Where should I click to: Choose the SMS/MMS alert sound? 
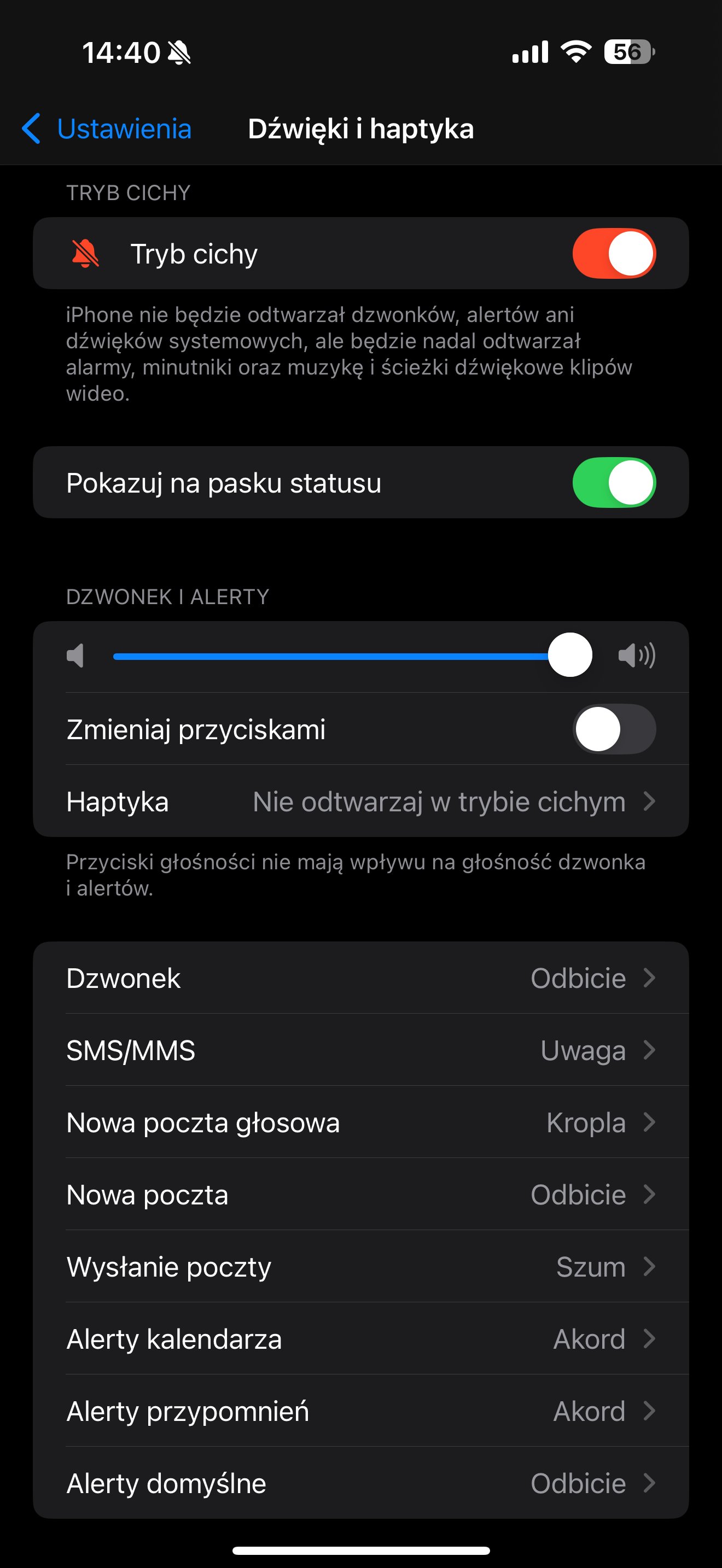pos(360,1050)
